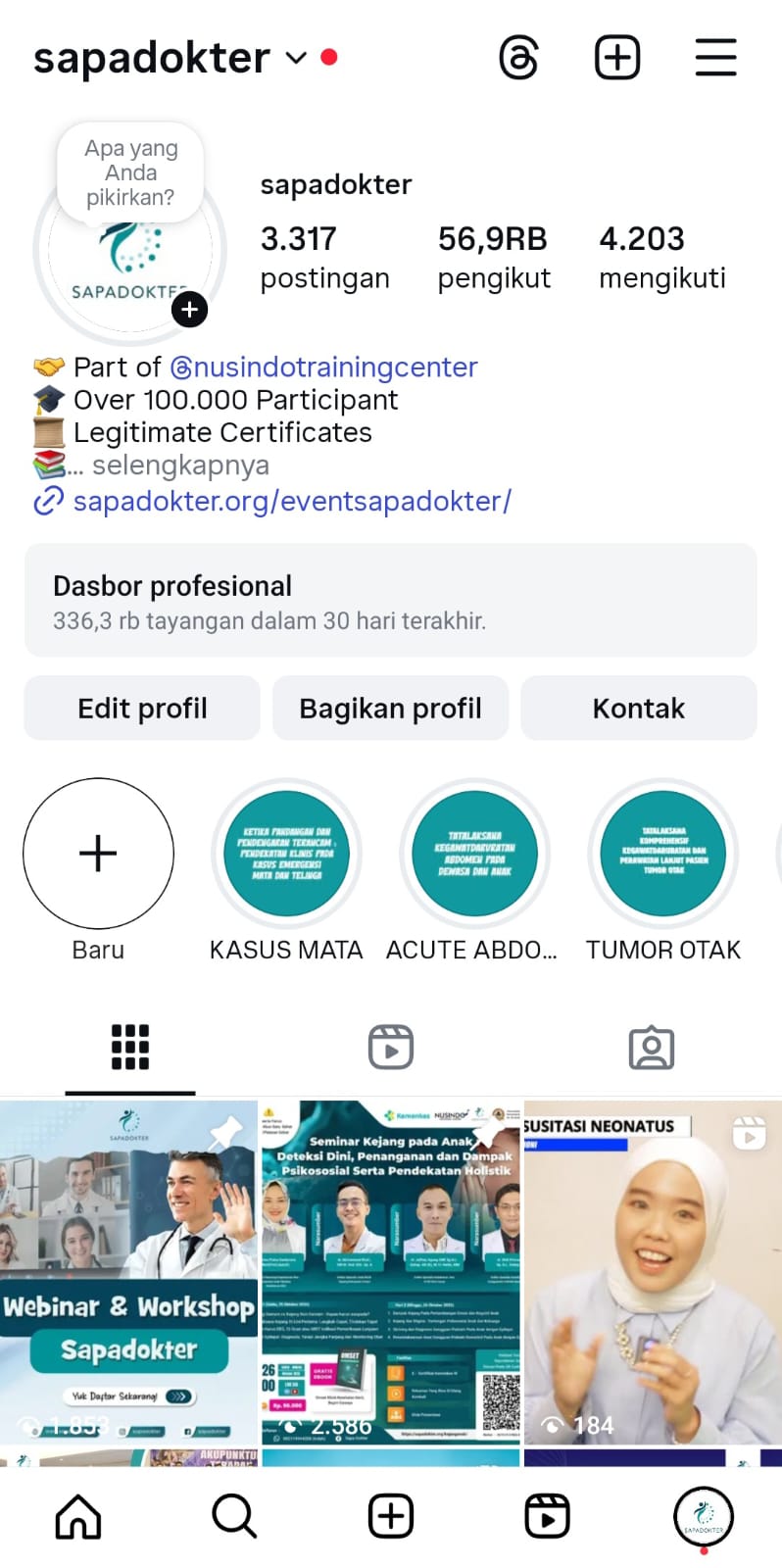Open Search in bottom navigation
This screenshot has width=782, height=1568.
[234, 1516]
